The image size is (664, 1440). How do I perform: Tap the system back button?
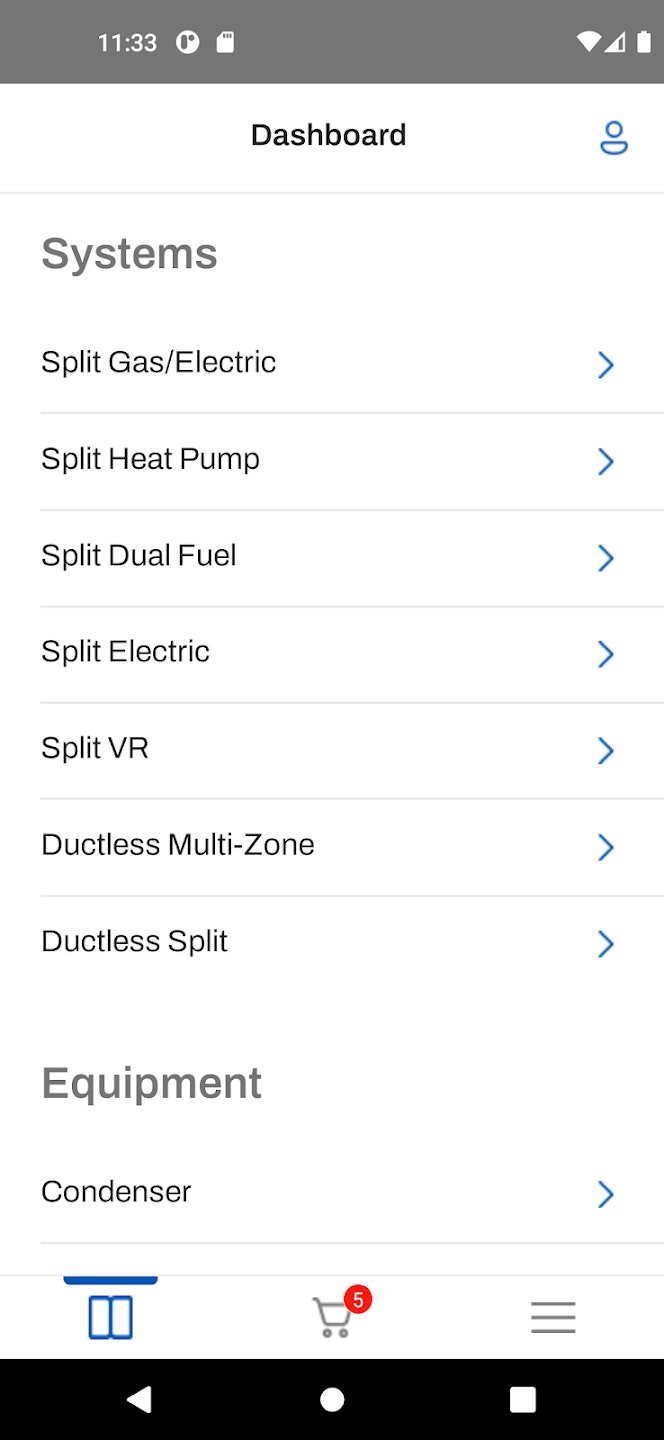[140, 1399]
